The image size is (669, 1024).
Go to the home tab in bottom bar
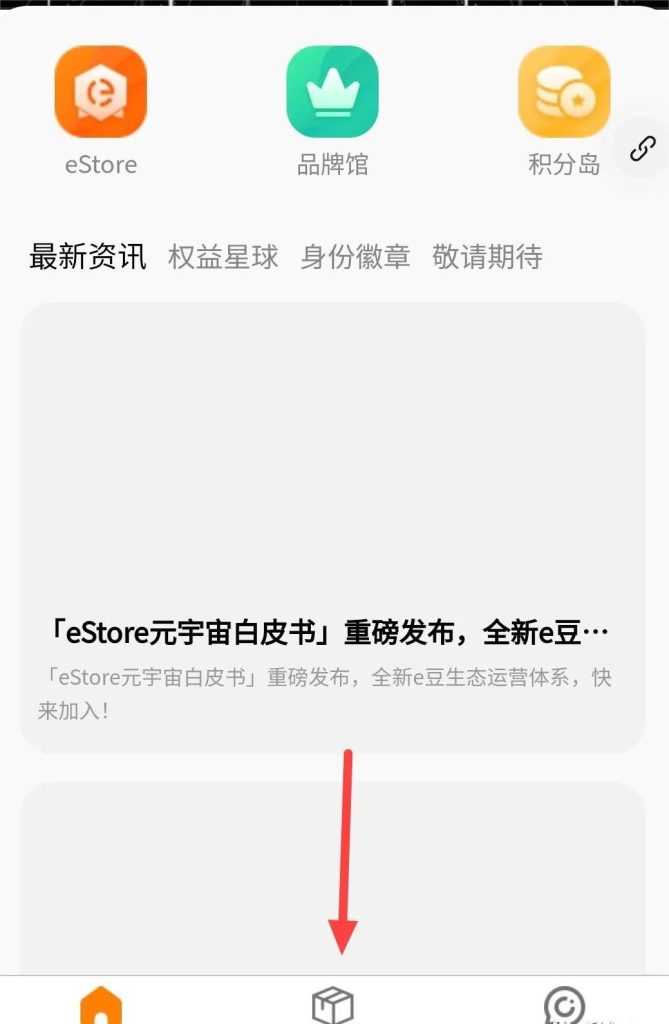101,1004
